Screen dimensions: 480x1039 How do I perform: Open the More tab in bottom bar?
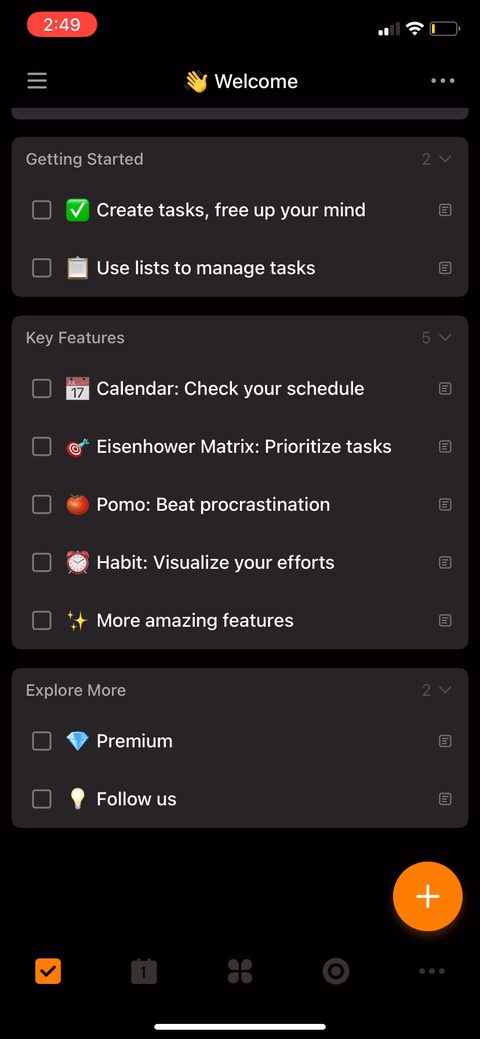click(432, 971)
